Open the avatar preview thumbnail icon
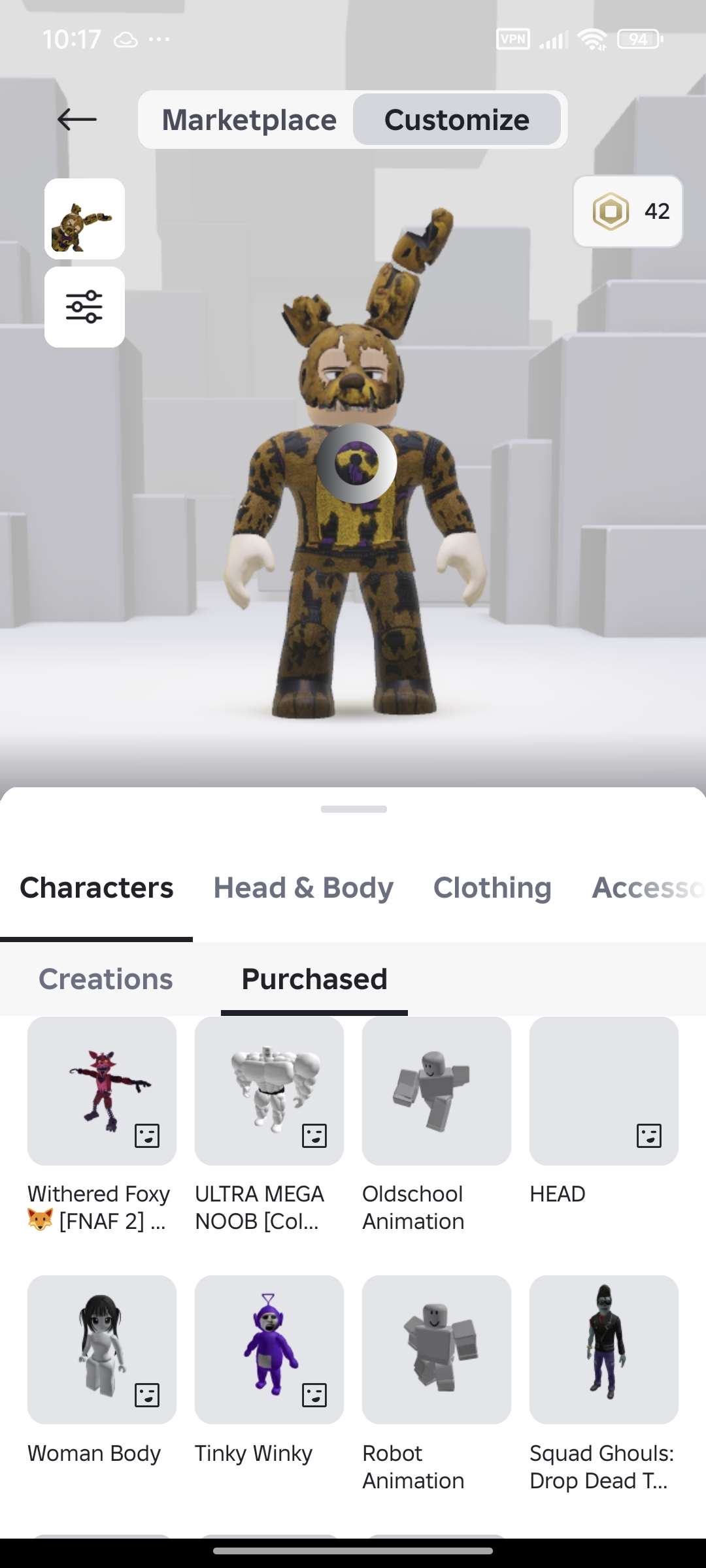Image resolution: width=706 pixels, height=1568 pixels. click(83, 220)
